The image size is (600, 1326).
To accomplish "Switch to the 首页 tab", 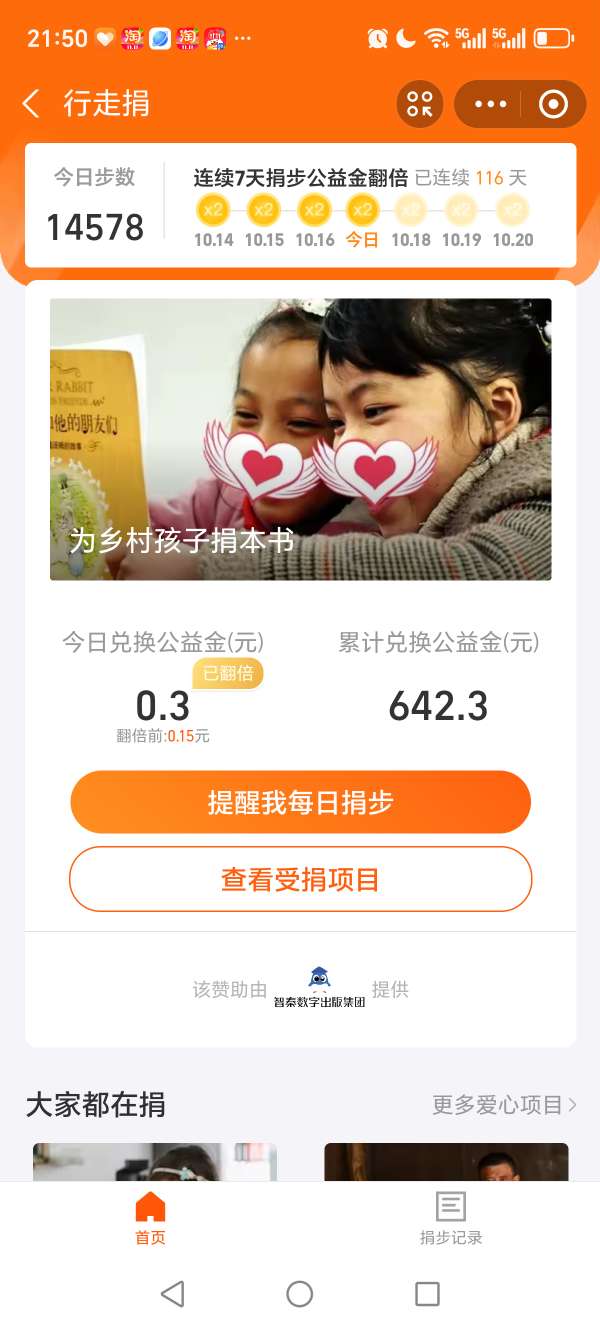I will 150,1218.
